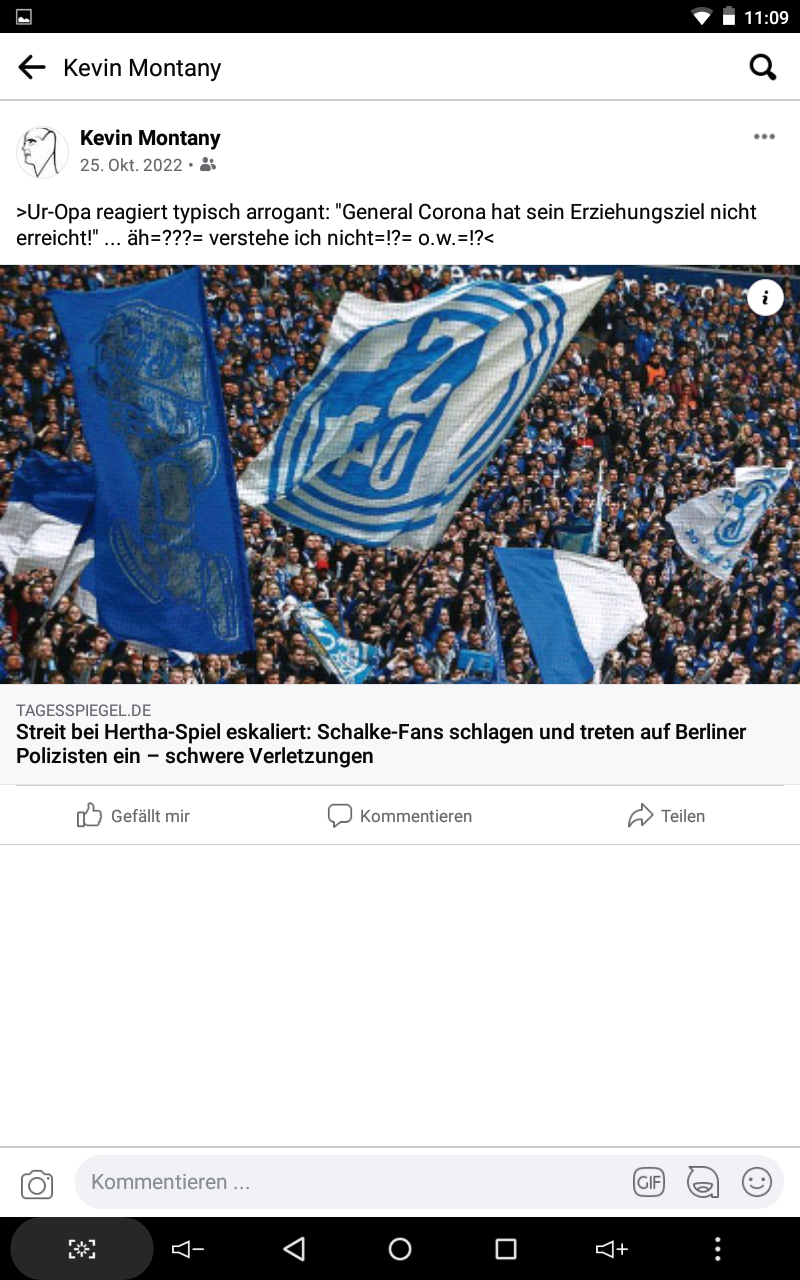Go back using the top arrow
The image size is (800, 1280).
(32, 67)
